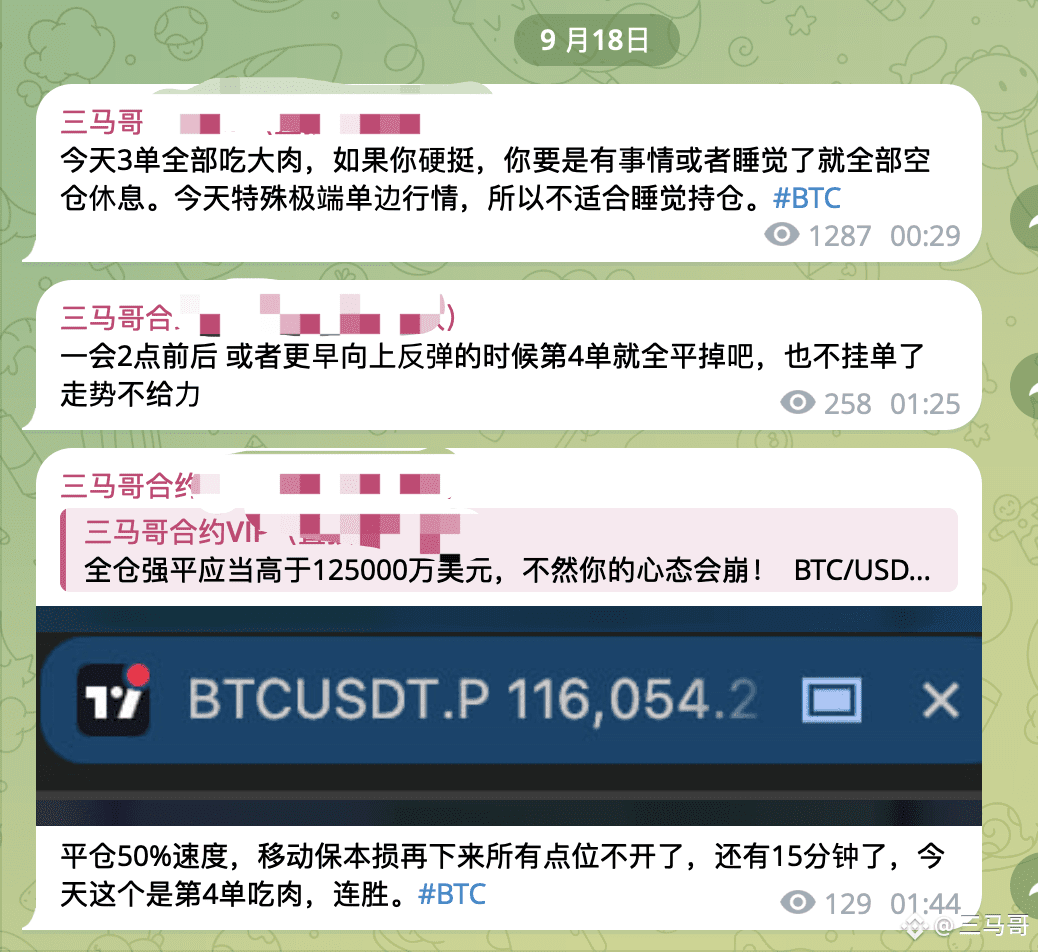
Task: Jump to the quoted message about 全仓强平
Action: [x=508, y=550]
